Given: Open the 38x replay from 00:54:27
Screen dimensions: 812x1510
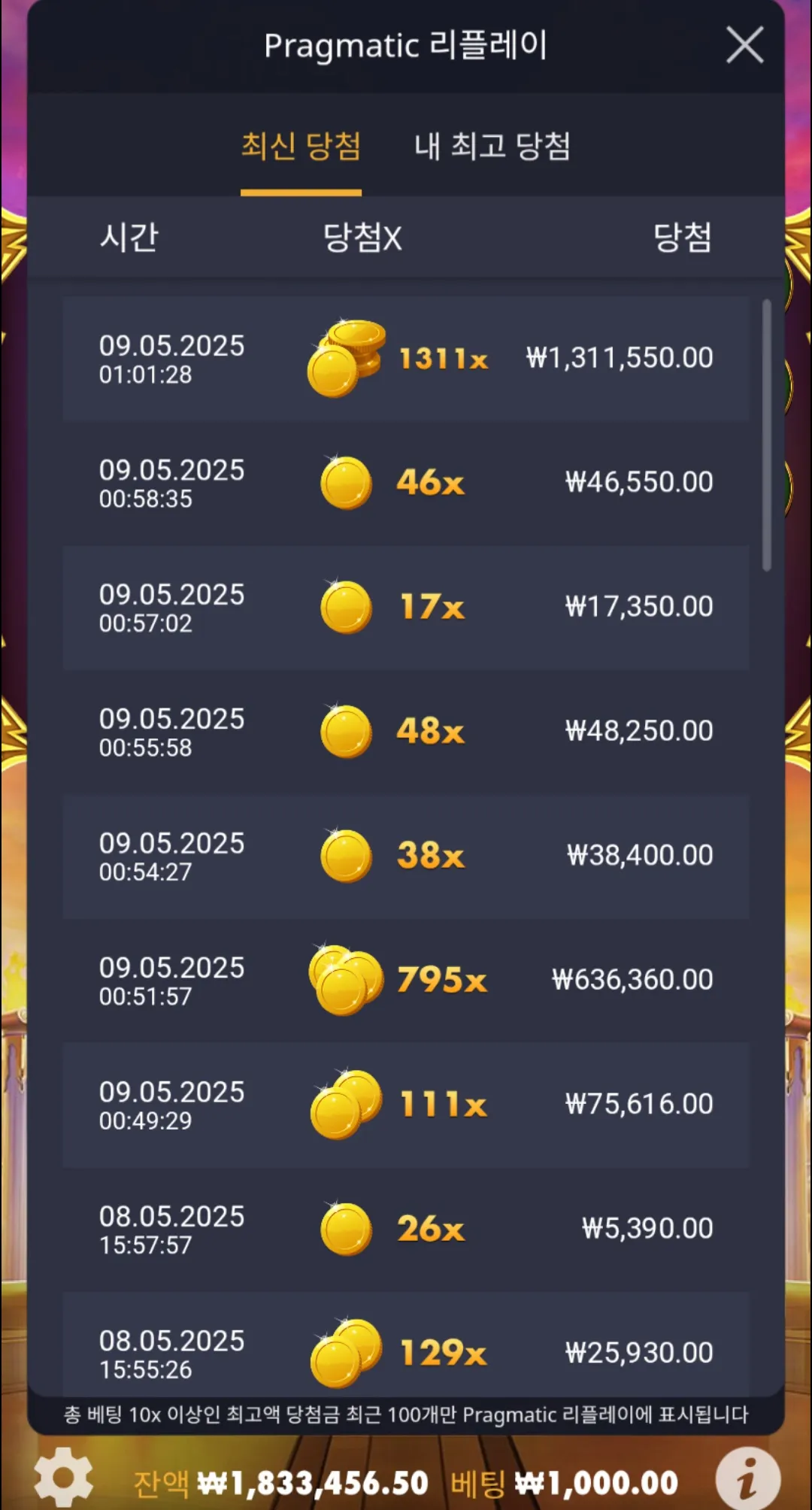Looking at the screenshot, I should (x=406, y=856).
